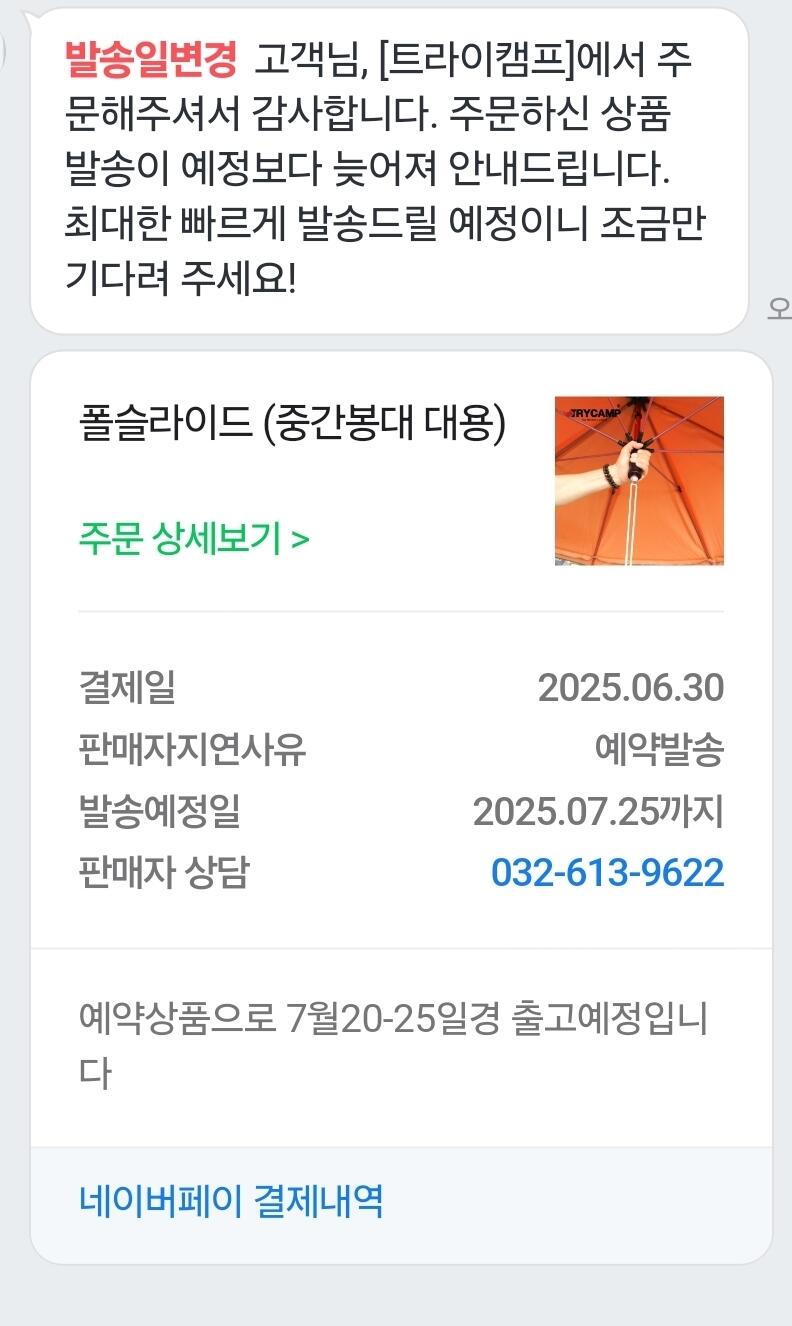The image size is (792, 1326).
Task: Call the seller at 032-613-9622
Action: point(607,873)
